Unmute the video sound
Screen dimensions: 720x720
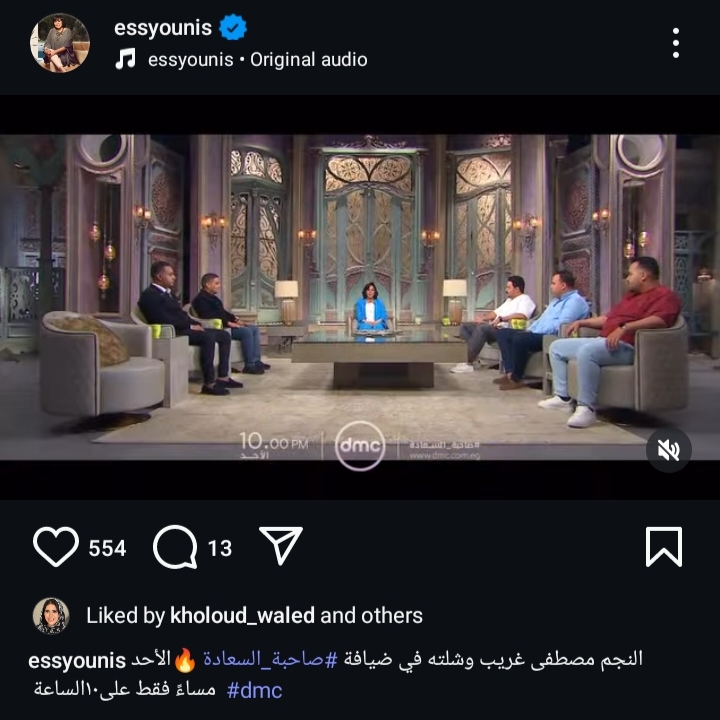click(668, 450)
